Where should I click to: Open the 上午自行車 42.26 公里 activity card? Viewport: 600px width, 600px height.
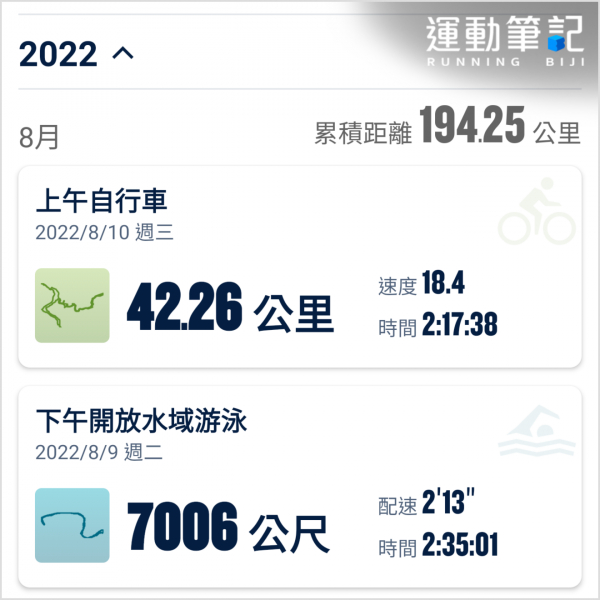coord(300,265)
